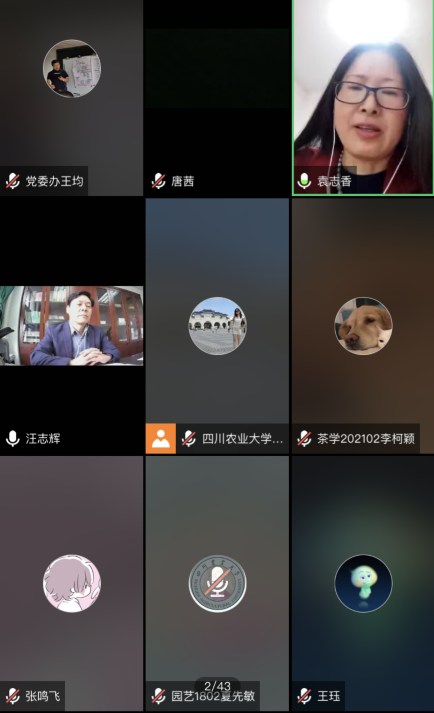Select the 张鸣飞 participant tile
Image resolution: width=434 pixels, height=713 pixels.
71,583
